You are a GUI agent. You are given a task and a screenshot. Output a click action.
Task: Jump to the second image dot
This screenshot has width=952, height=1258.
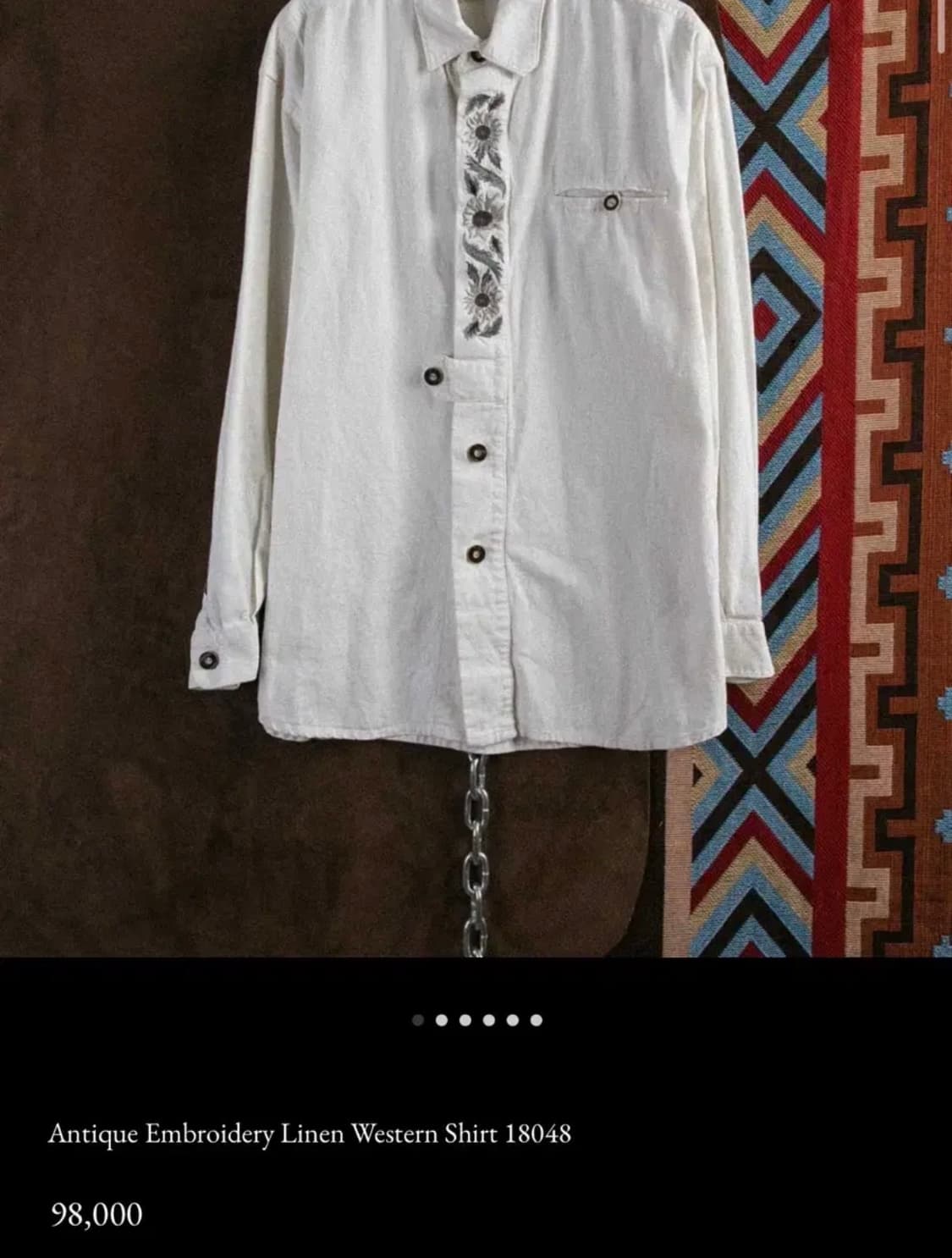coord(442,1020)
